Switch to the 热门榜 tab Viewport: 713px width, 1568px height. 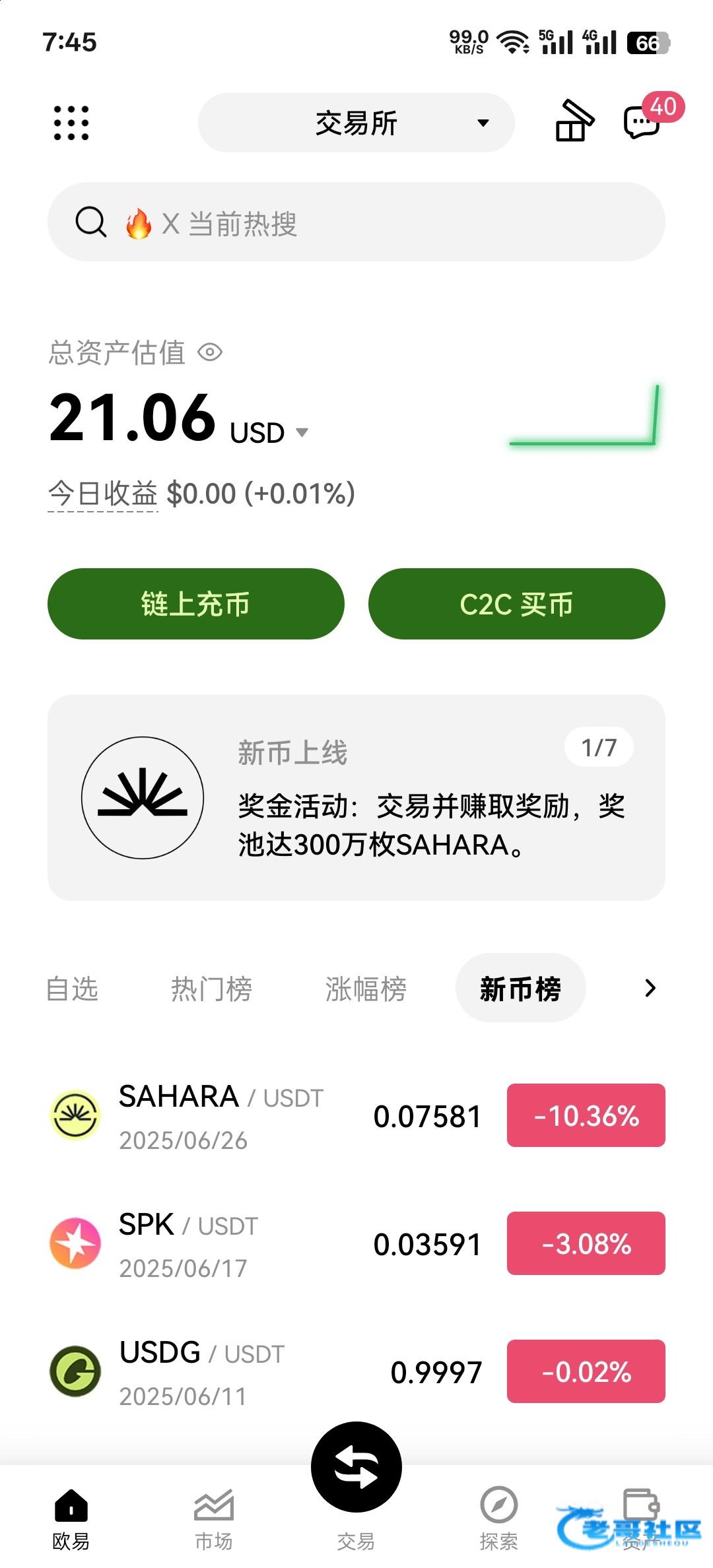point(211,989)
